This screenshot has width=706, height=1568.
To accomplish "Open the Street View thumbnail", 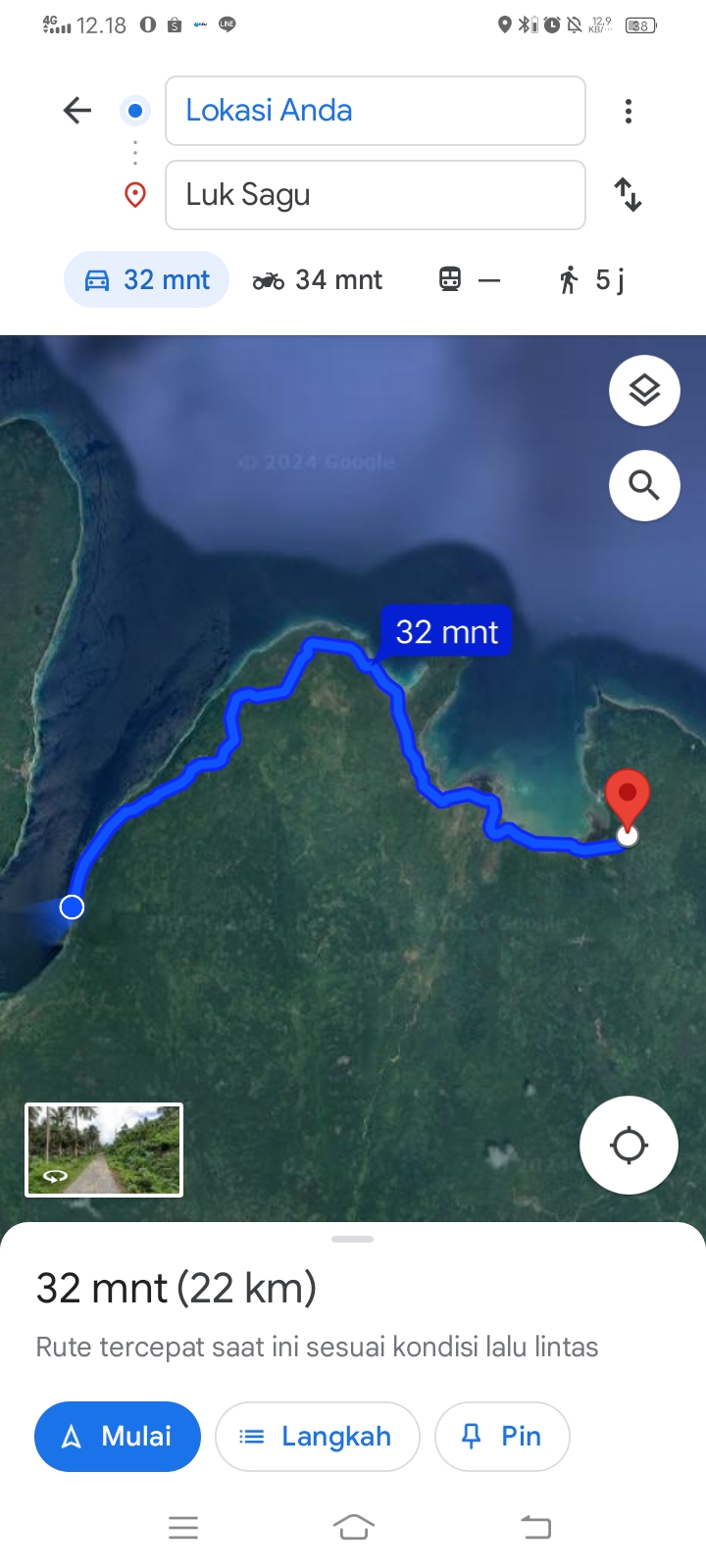I will (x=104, y=1151).
